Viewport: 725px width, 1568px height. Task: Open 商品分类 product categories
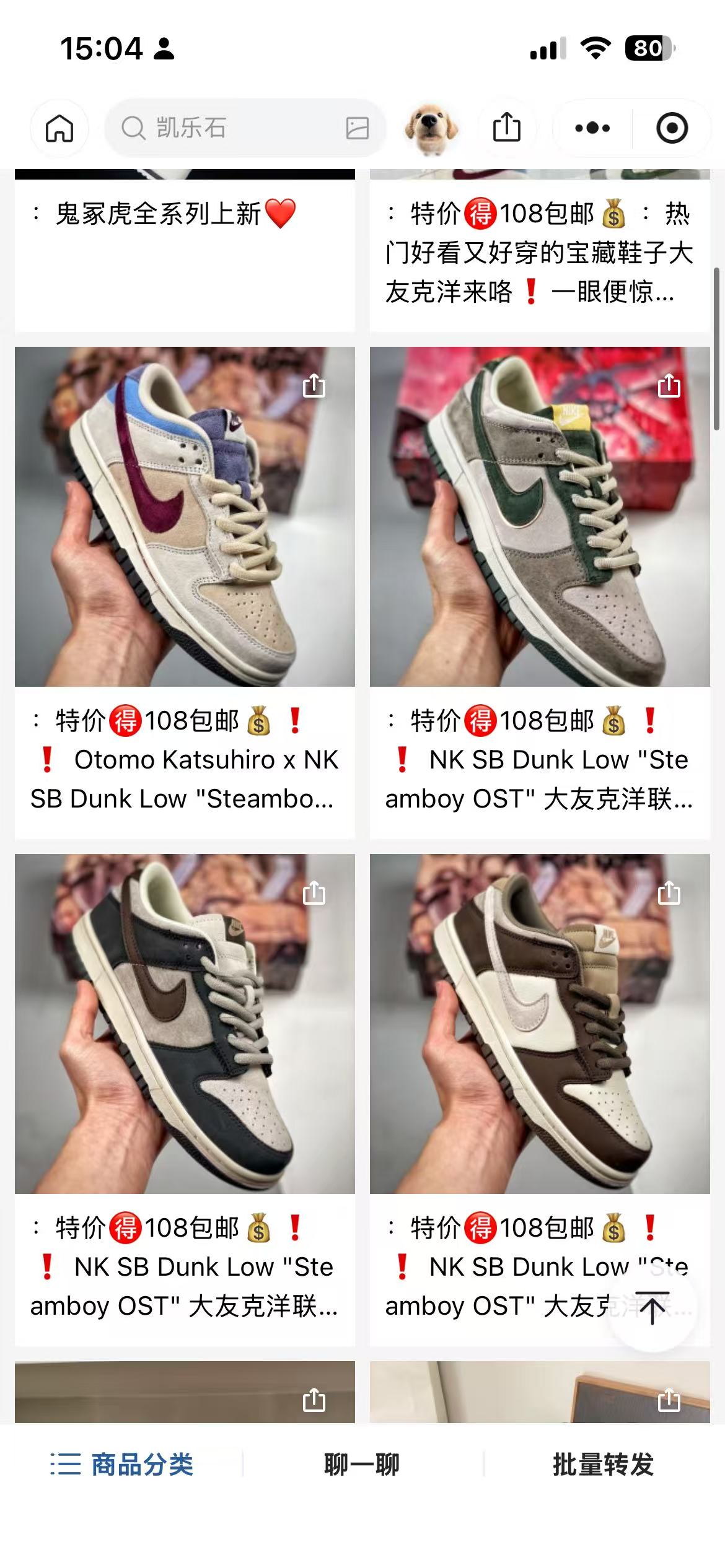tap(122, 1465)
